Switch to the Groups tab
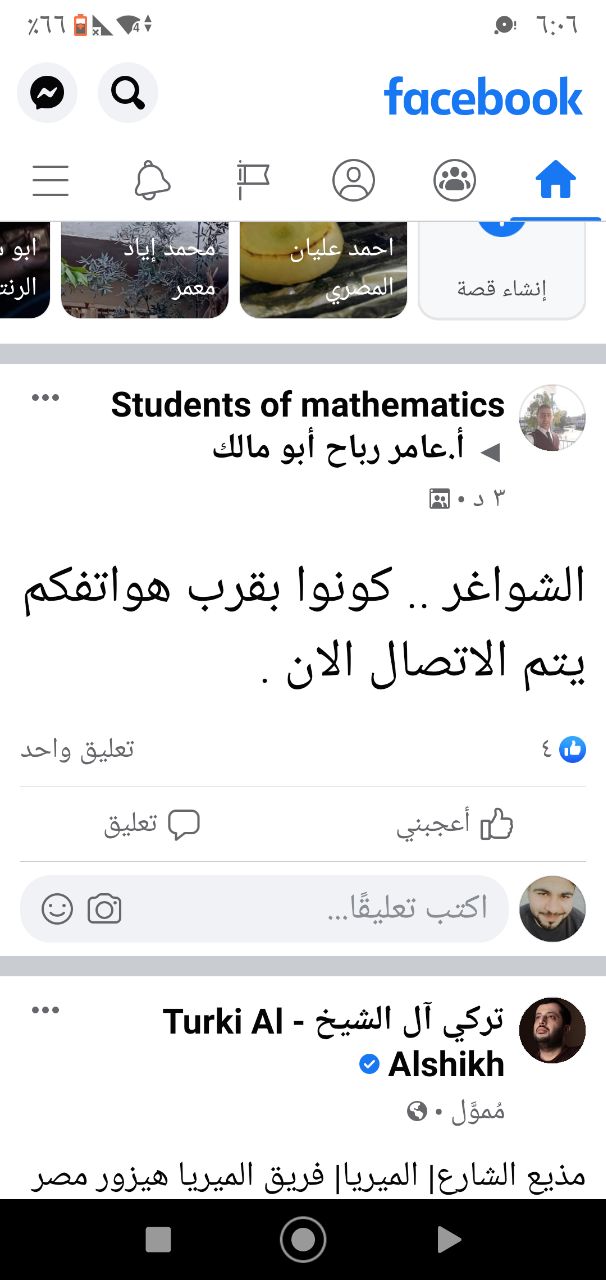 [x=455, y=181]
